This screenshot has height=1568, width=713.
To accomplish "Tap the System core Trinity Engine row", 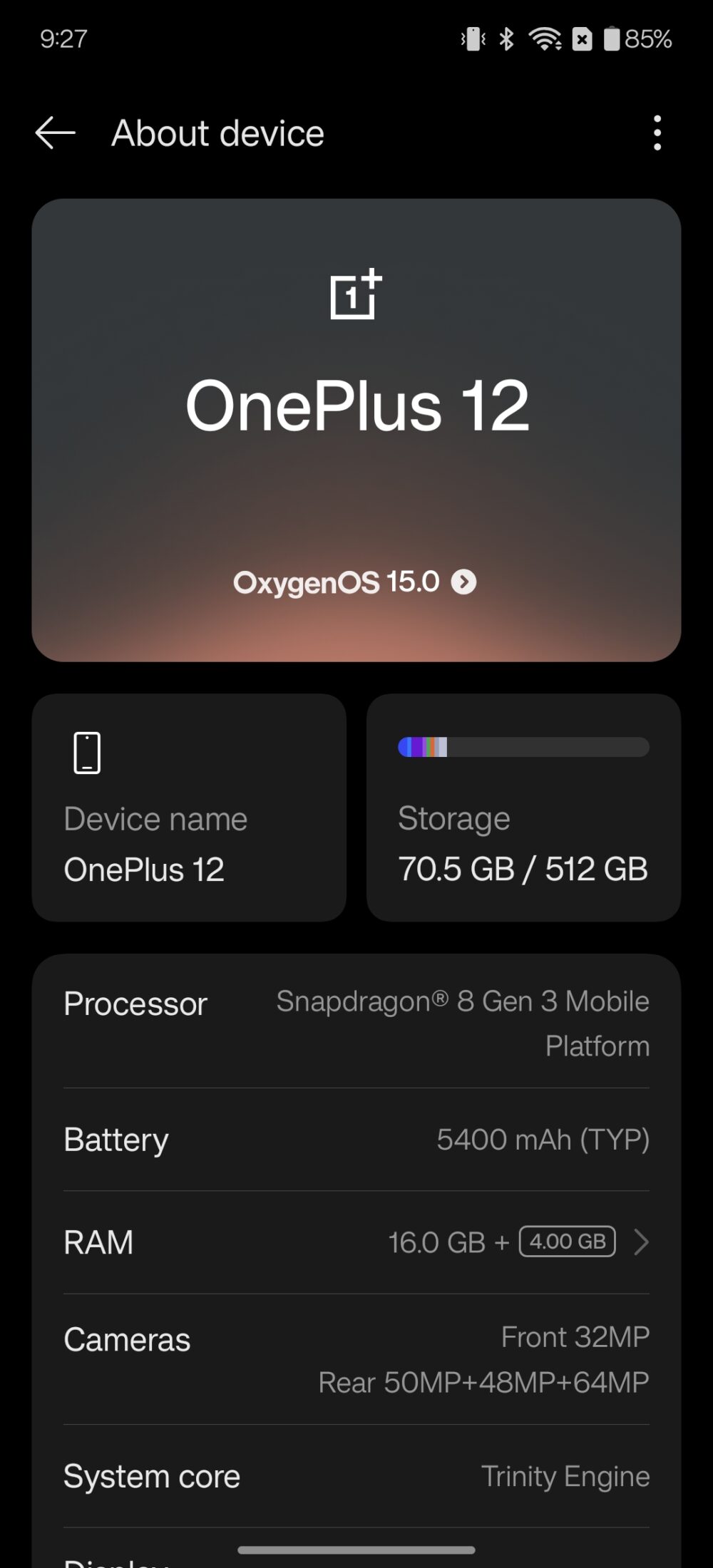I will coord(356,1475).
